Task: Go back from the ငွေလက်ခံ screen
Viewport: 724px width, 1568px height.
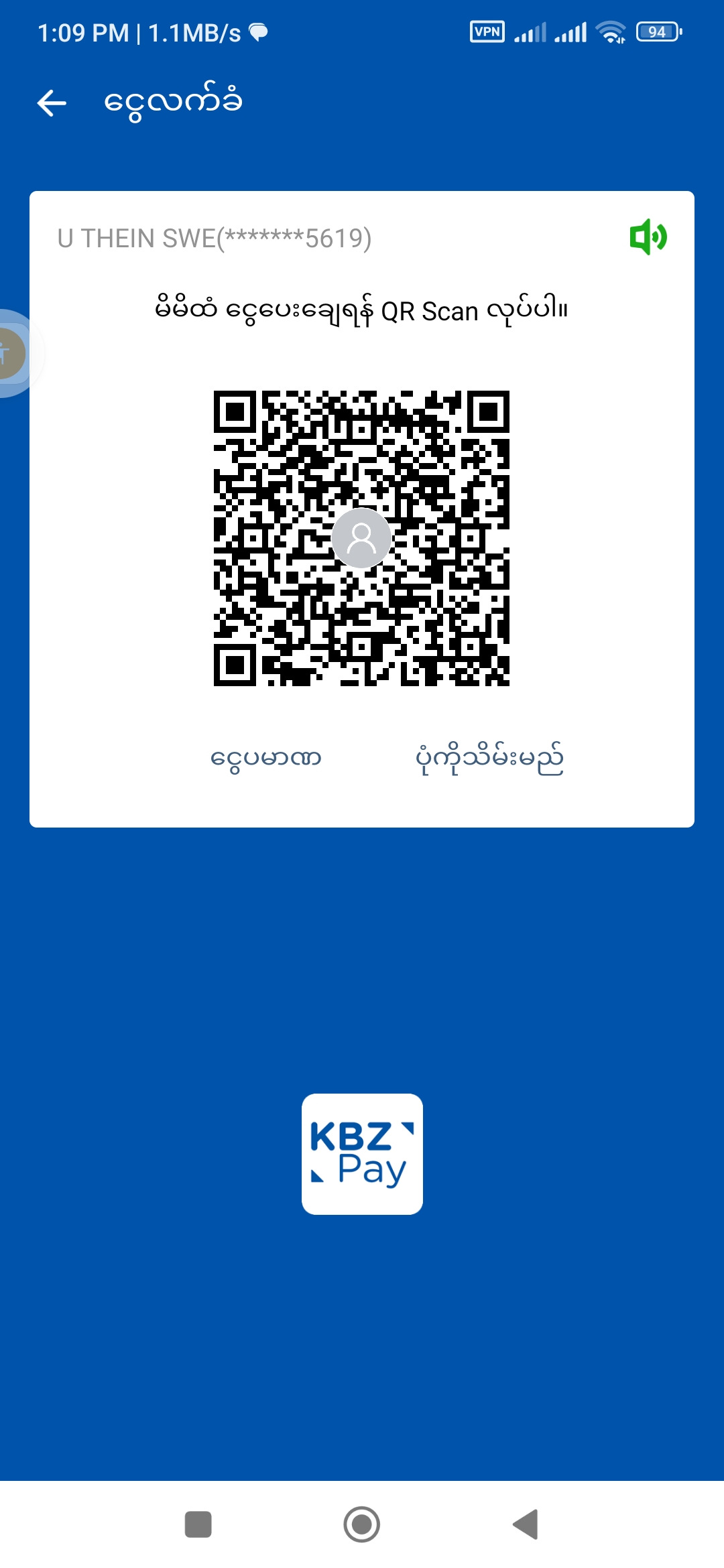Action: 52,103
